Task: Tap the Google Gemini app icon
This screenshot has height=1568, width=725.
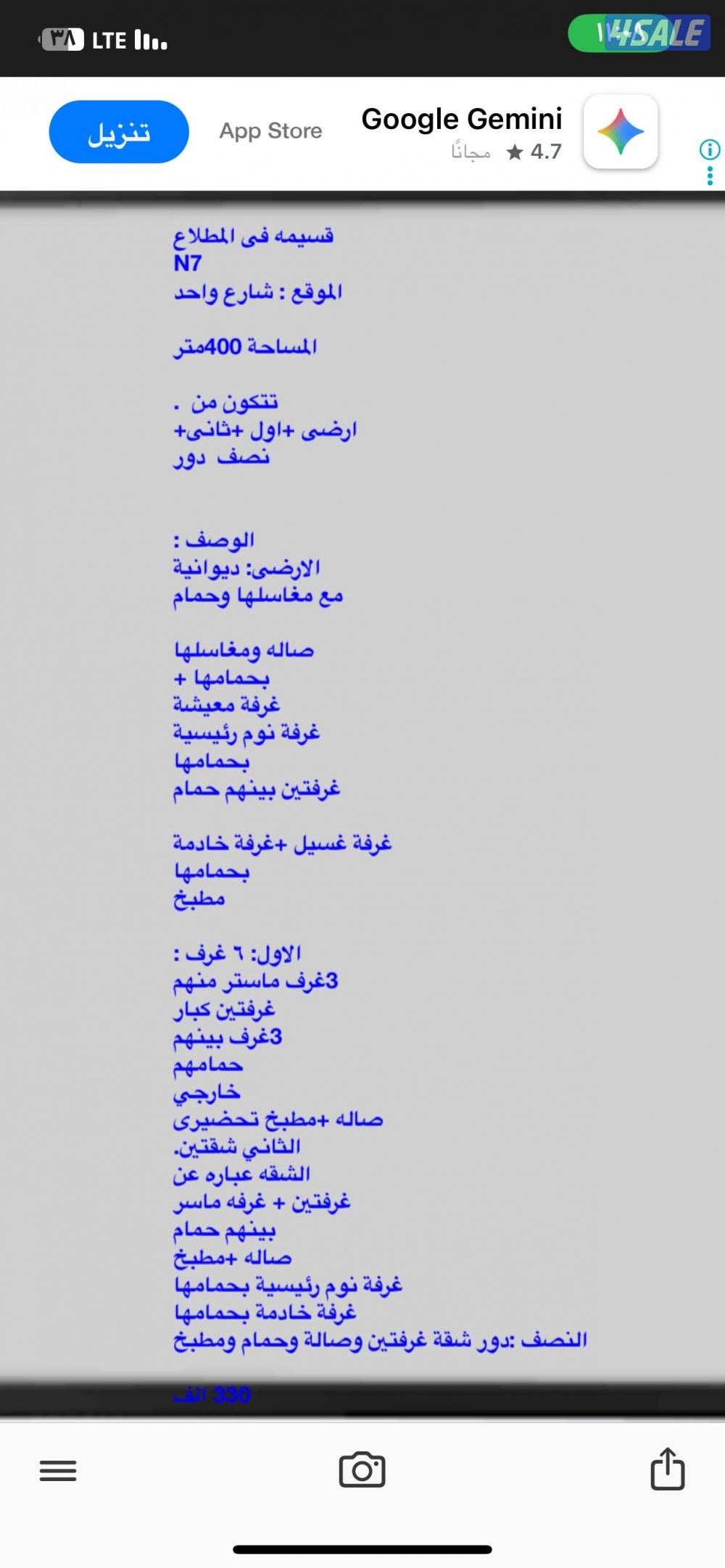Action: (x=622, y=131)
